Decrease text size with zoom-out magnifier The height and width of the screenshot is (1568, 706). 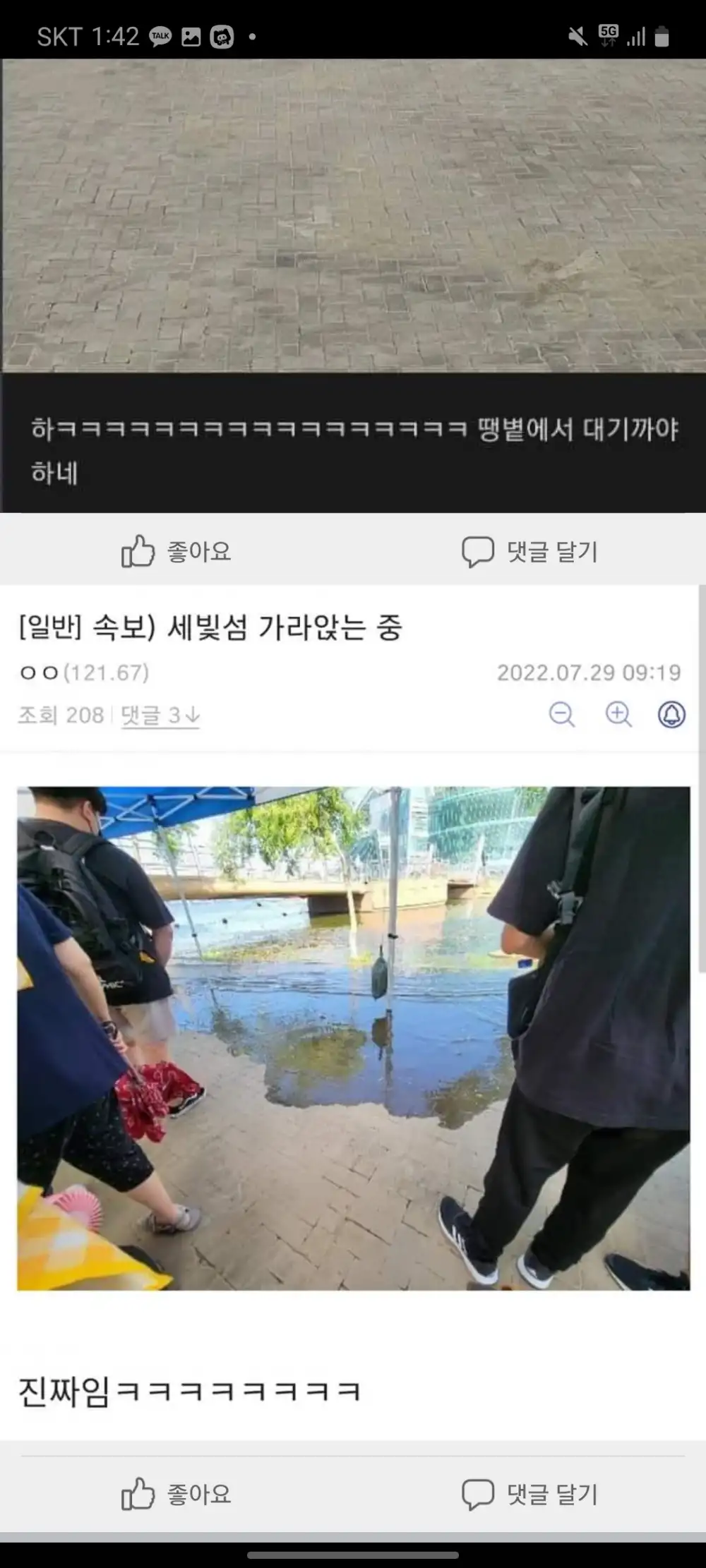point(562,714)
